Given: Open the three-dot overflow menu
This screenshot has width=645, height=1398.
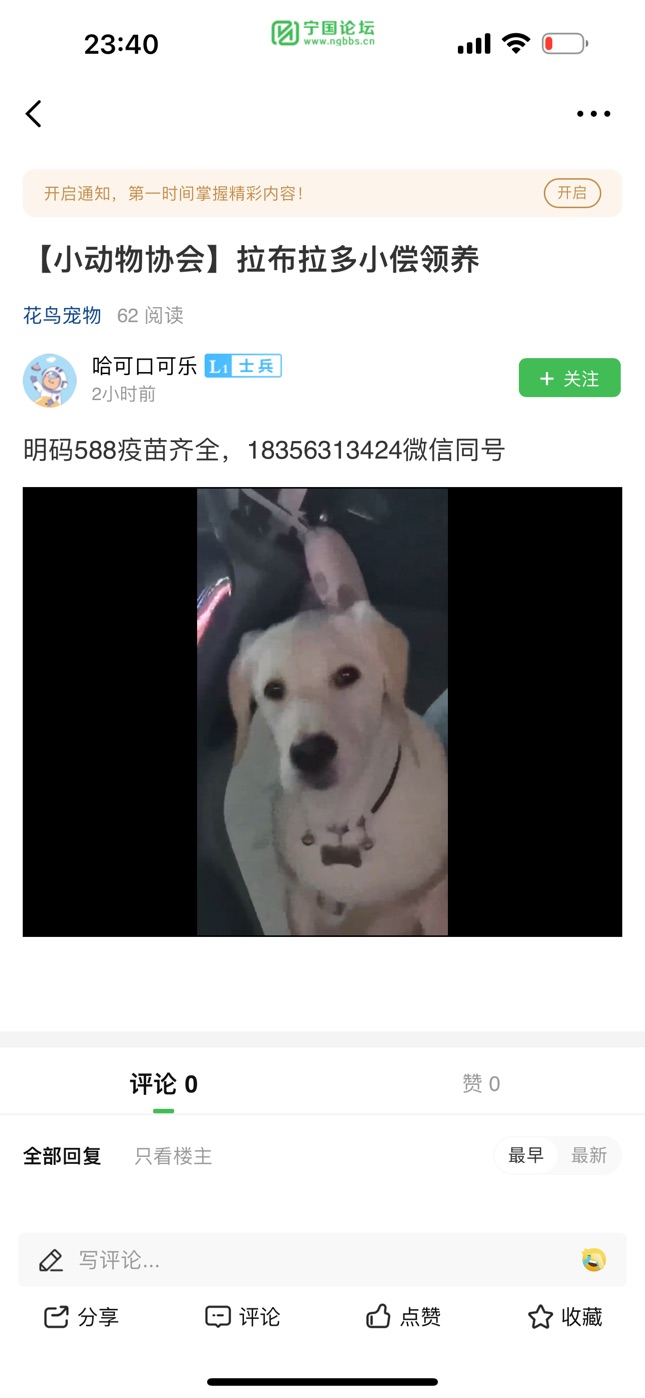Looking at the screenshot, I should (593, 114).
